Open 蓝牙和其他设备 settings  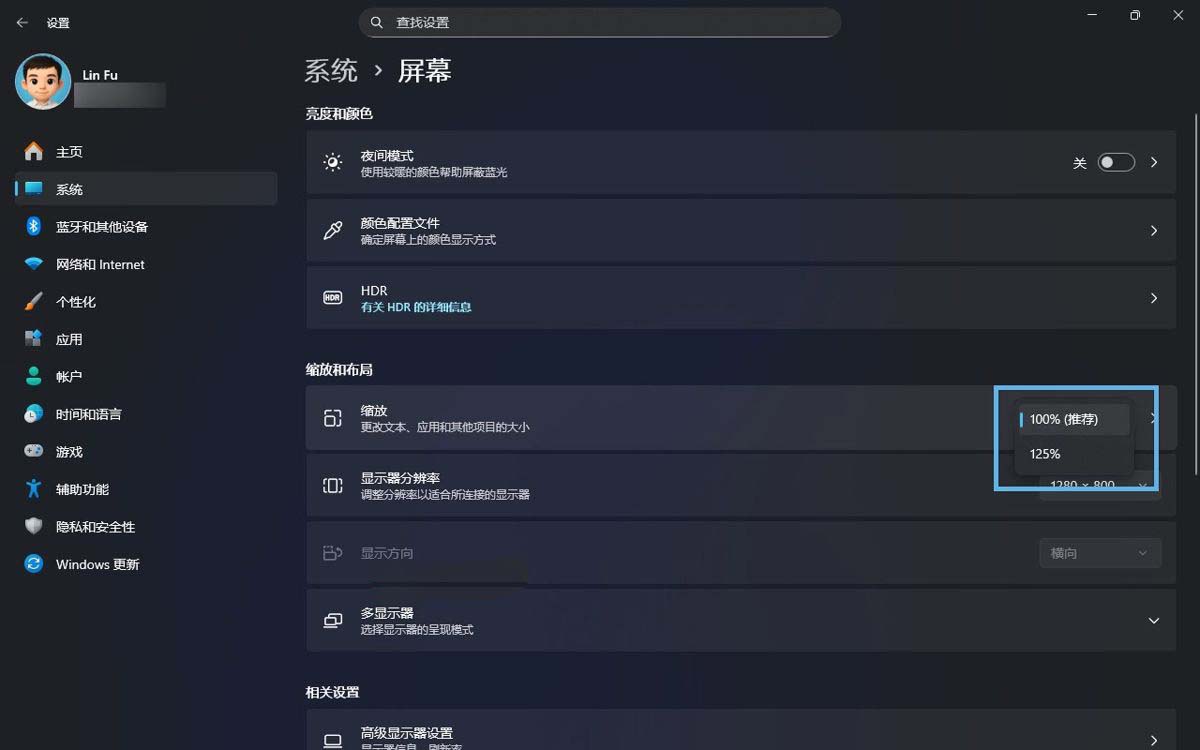(101, 227)
